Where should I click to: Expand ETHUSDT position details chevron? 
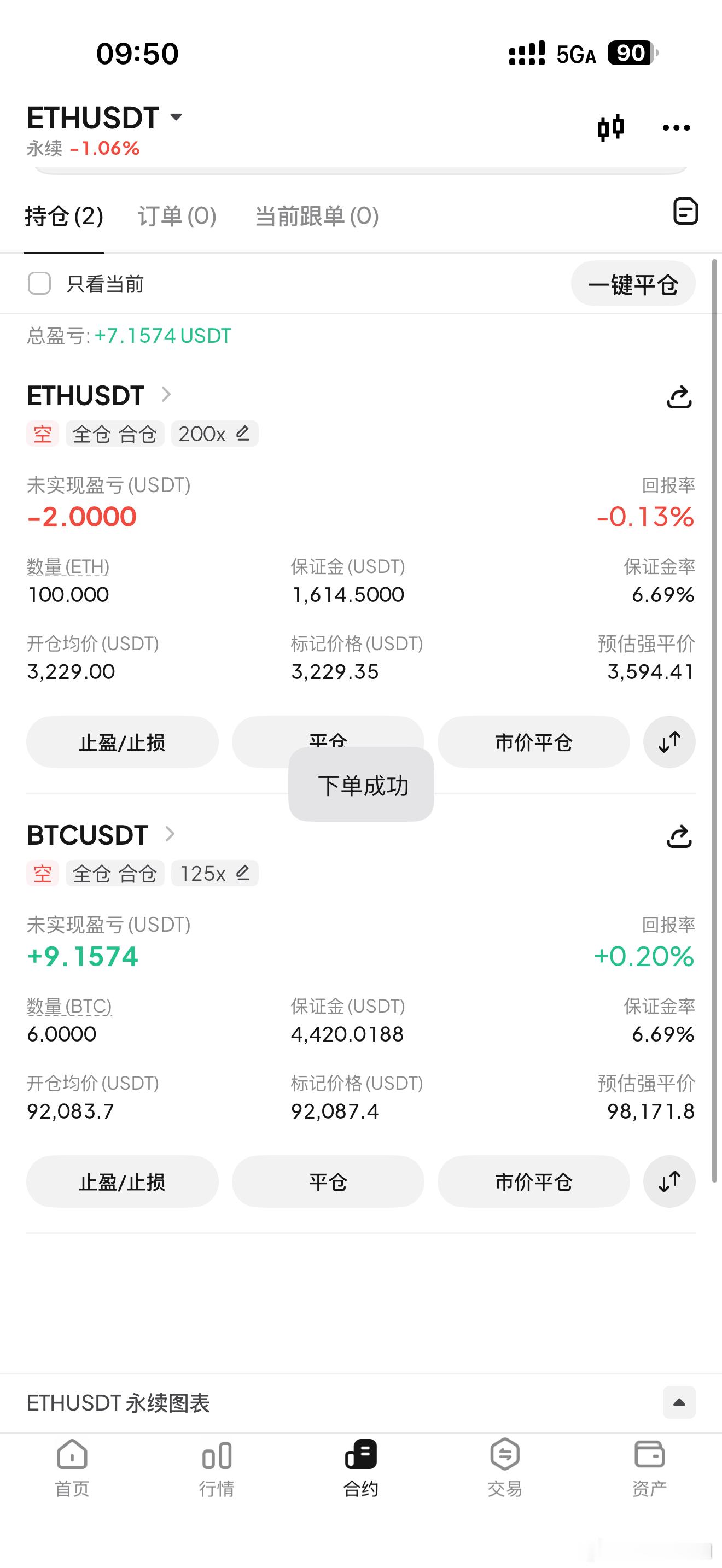click(x=165, y=394)
